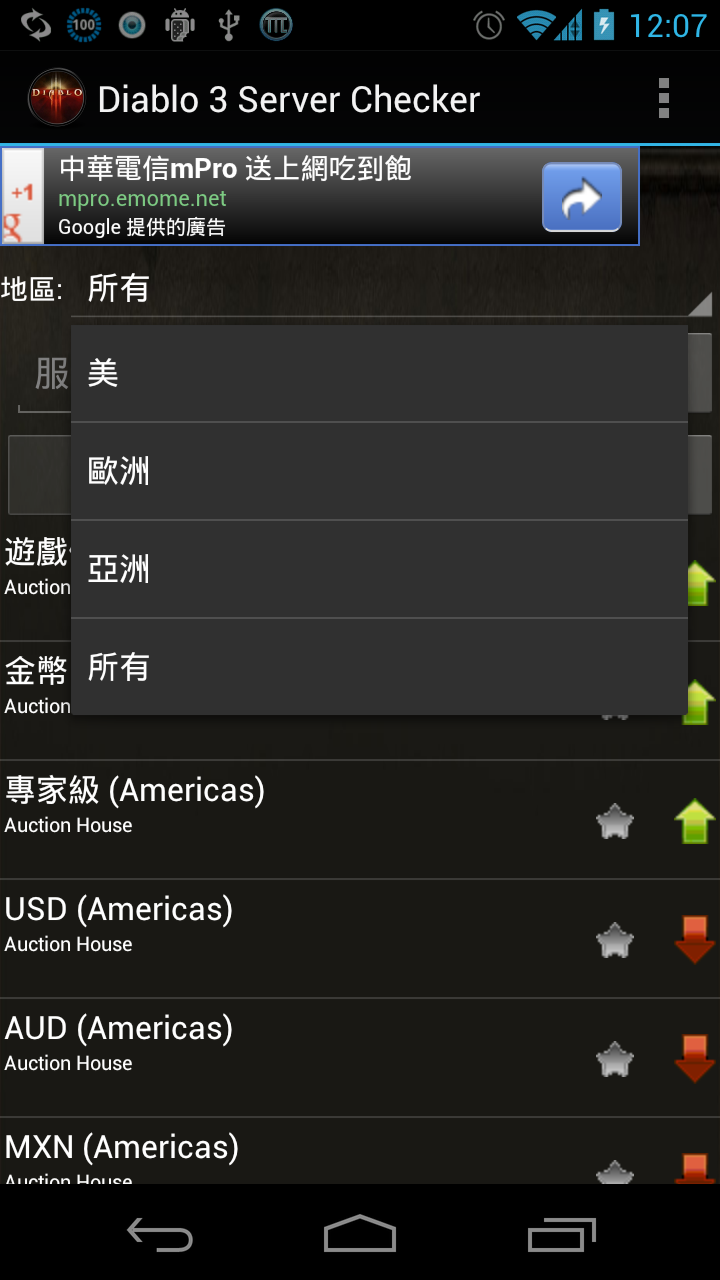The width and height of the screenshot is (720, 1280).
Task: Open the overflow menu
Action: (663, 99)
